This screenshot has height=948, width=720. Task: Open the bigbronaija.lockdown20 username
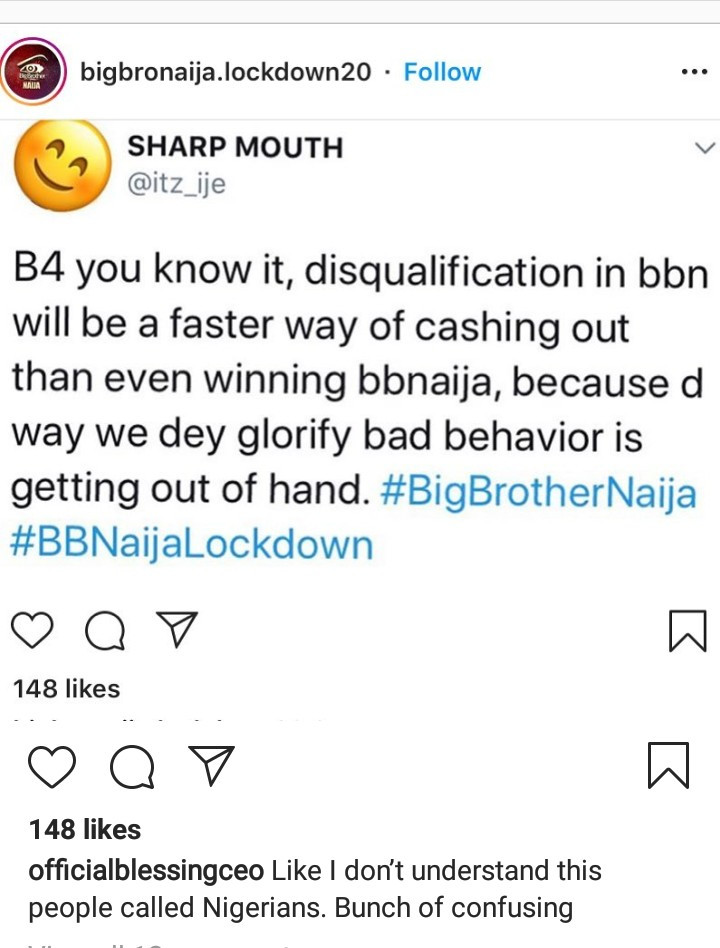pos(224,72)
